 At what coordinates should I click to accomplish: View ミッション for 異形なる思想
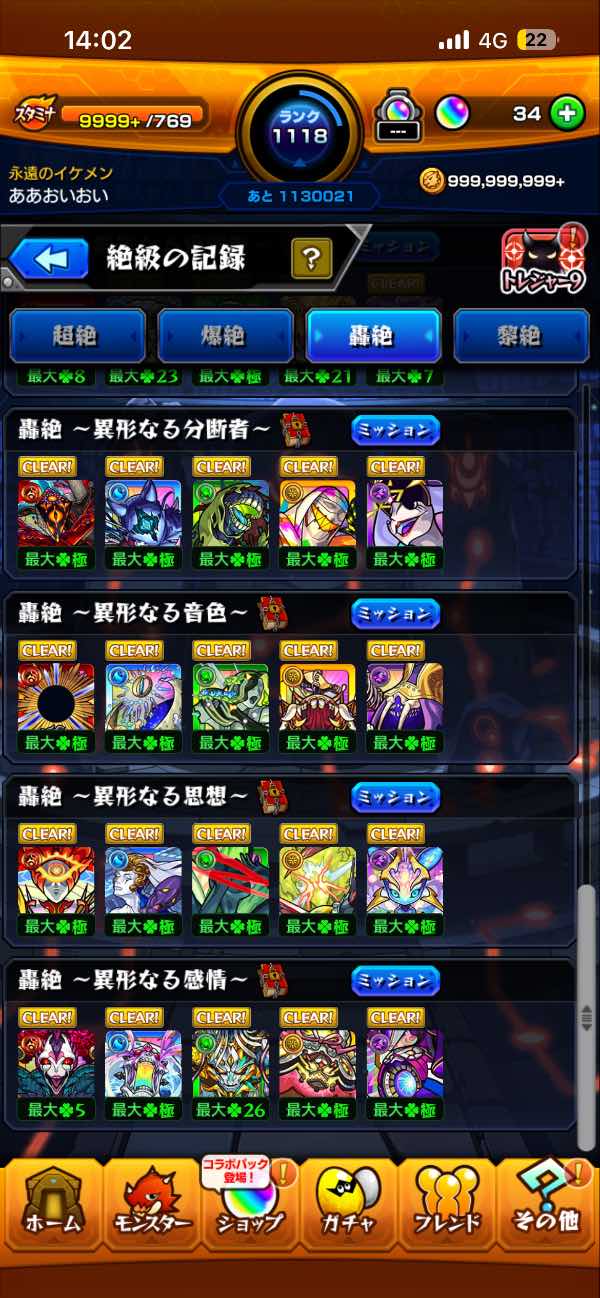click(x=395, y=797)
